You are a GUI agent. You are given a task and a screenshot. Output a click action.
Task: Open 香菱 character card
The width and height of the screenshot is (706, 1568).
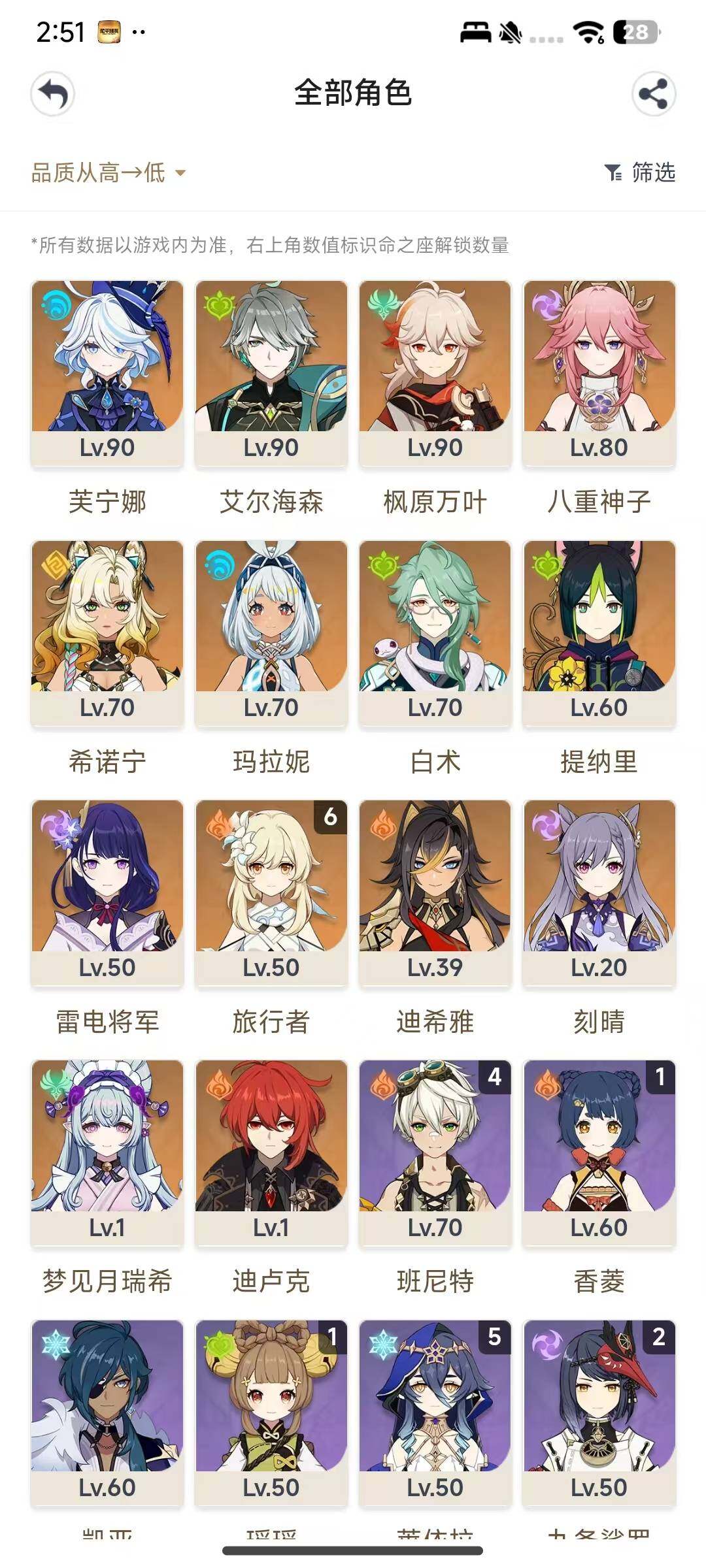point(599,1152)
